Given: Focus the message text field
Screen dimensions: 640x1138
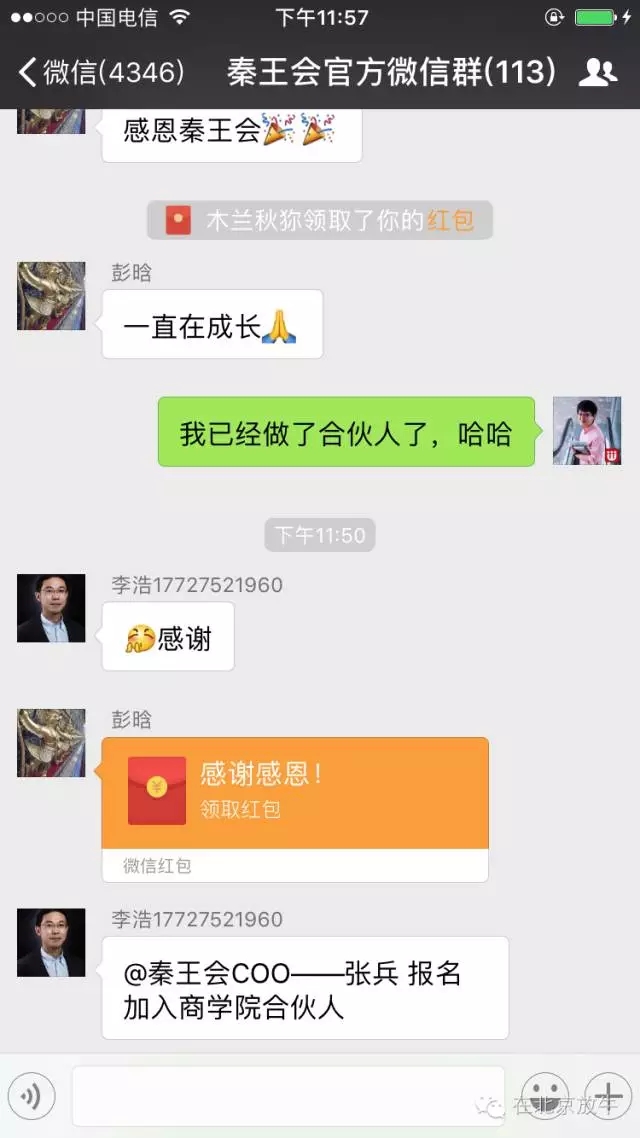Looking at the screenshot, I should tap(288, 1096).
